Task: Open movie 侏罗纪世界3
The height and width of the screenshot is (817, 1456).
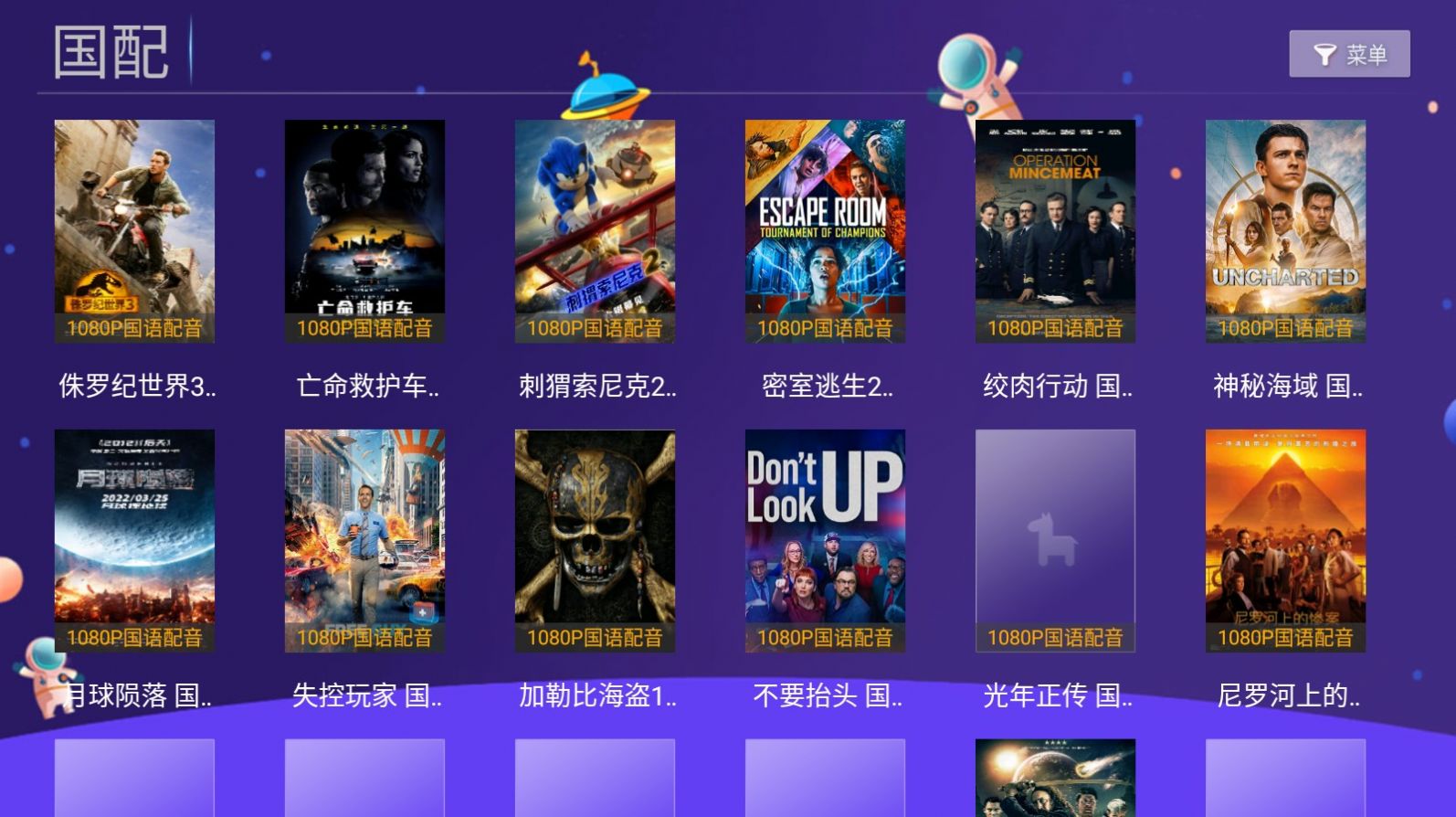Action: 134,231
